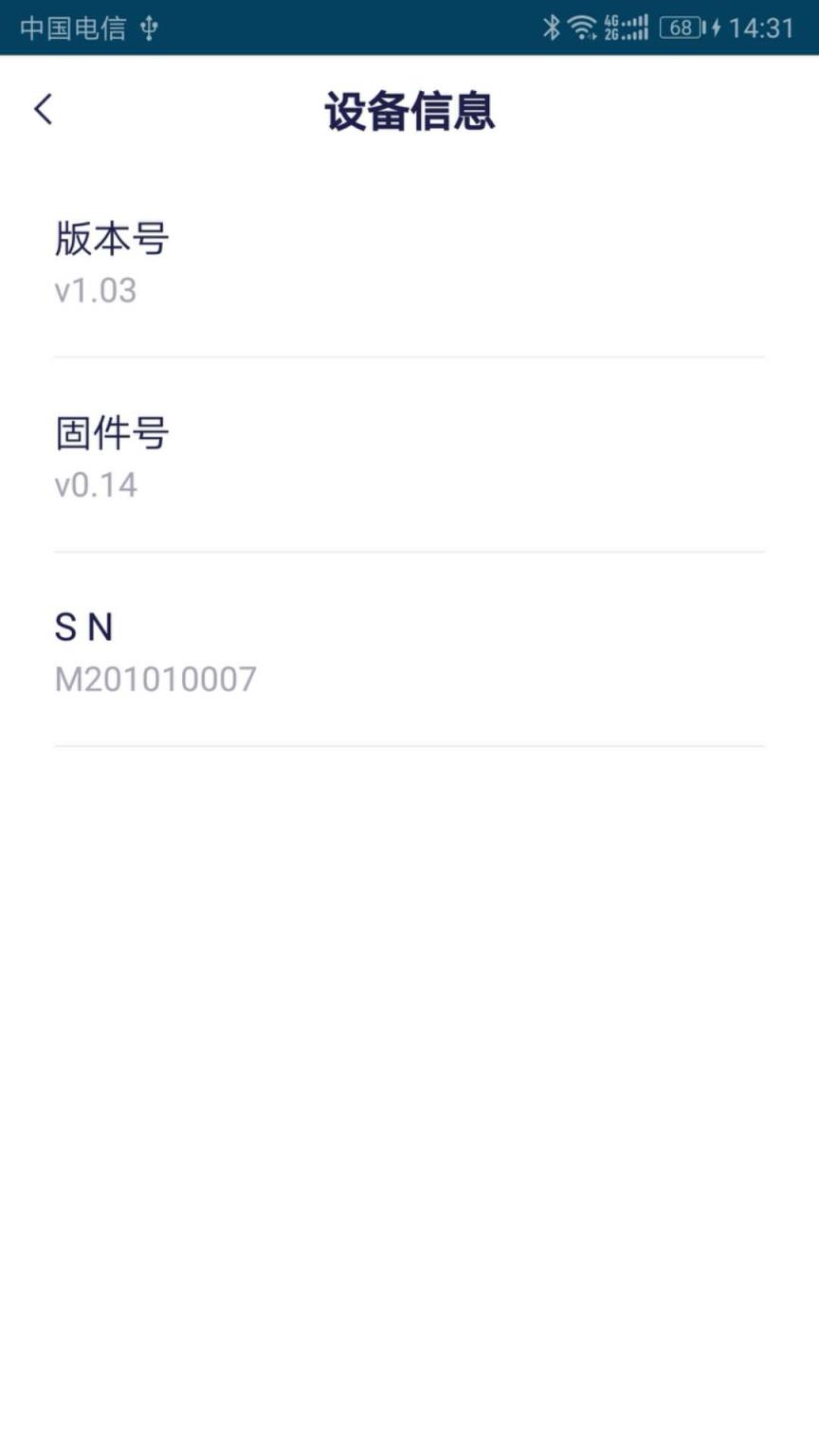Select the 固件号 firmware label
819x1456 pixels.
(x=111, y=433)
